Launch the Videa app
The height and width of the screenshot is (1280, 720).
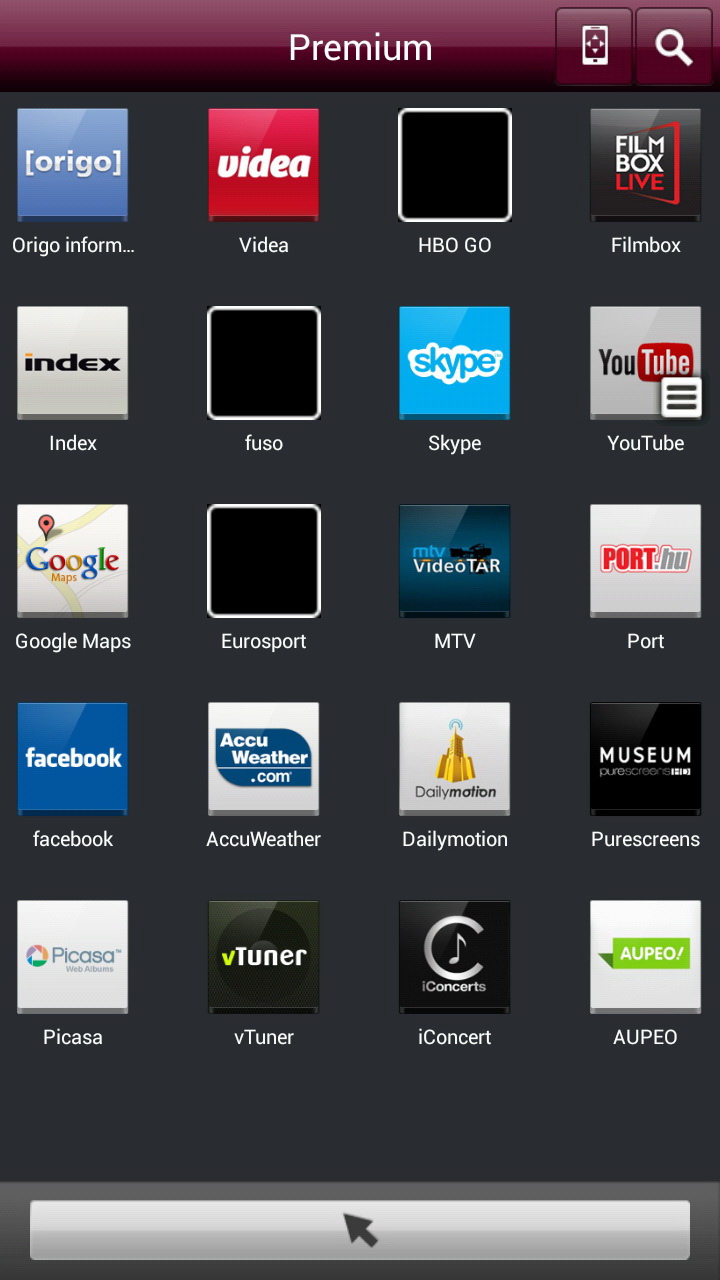[264, 165]
